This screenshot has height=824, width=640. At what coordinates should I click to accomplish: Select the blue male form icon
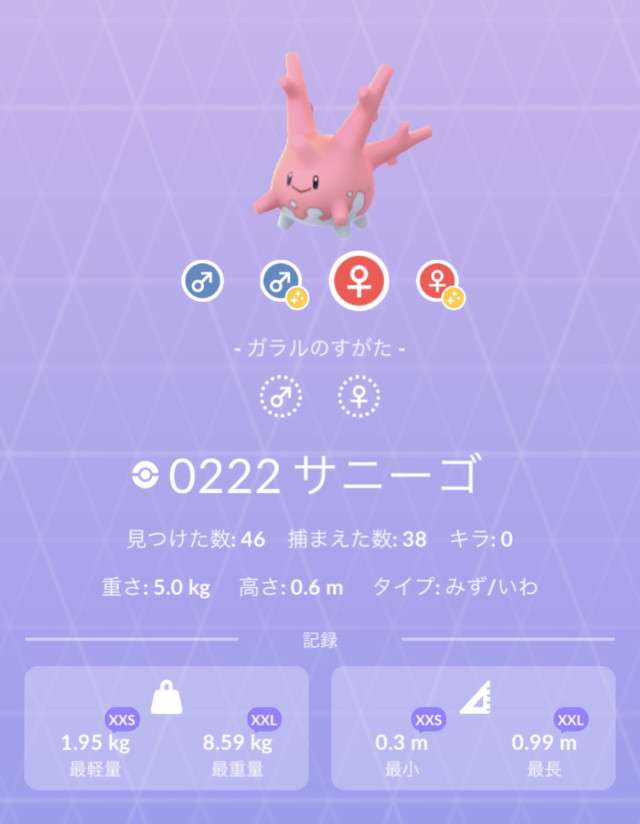pos(202,283)
